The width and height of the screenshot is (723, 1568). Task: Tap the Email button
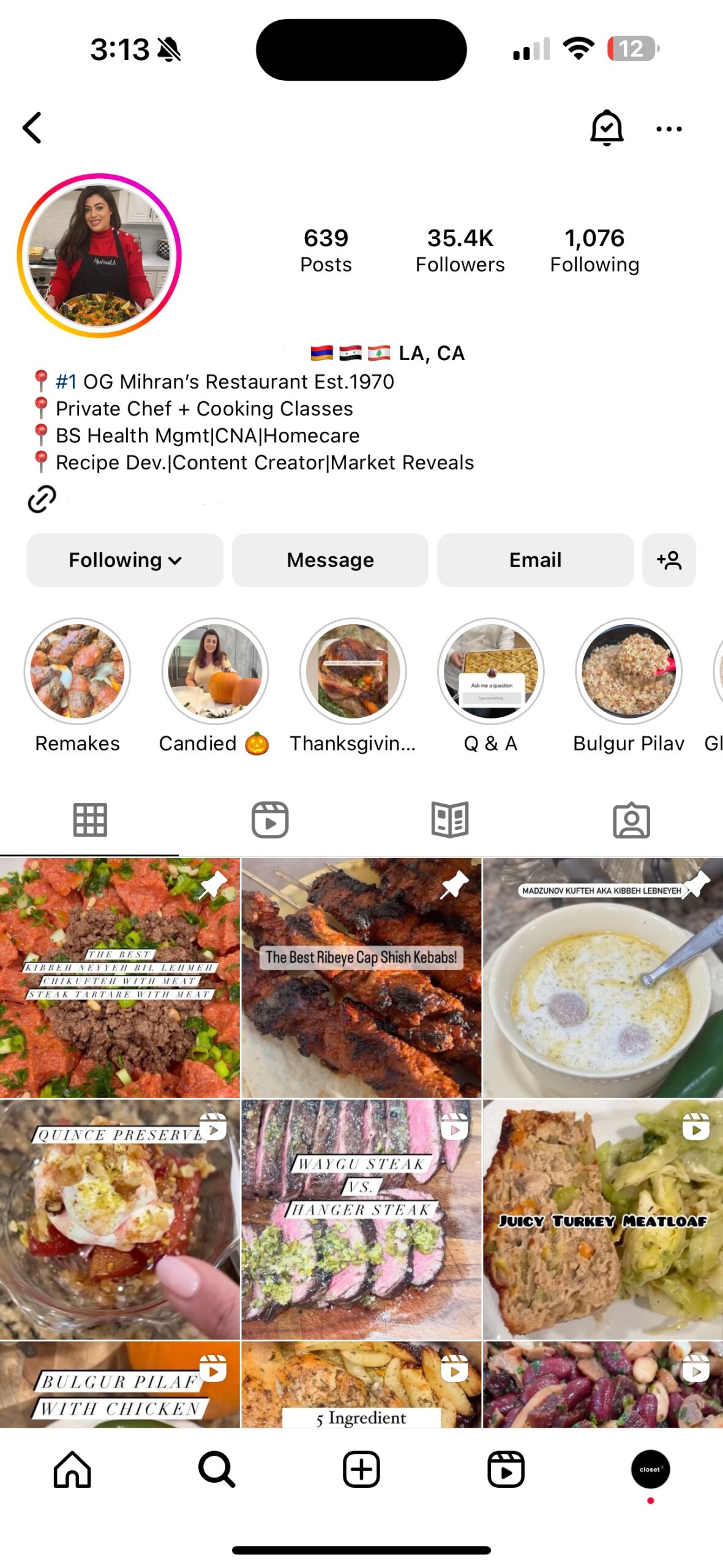pos(534,560)
